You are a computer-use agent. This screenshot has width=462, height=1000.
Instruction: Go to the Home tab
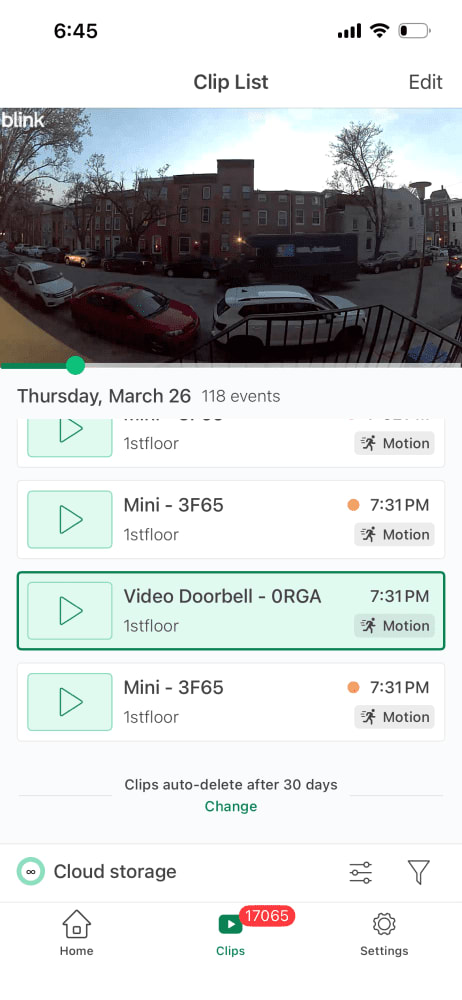click(77, 933)
